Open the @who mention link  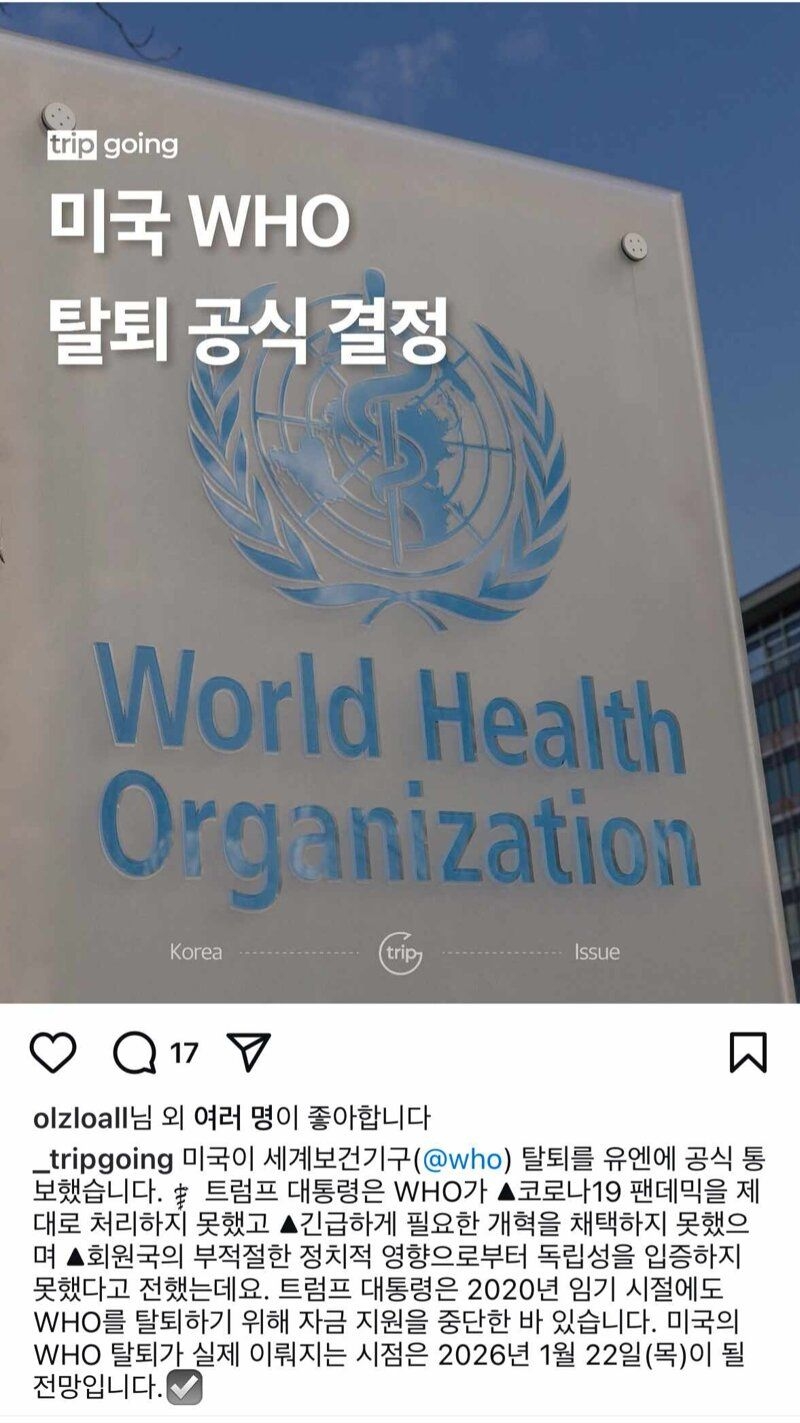[463, 1159]
